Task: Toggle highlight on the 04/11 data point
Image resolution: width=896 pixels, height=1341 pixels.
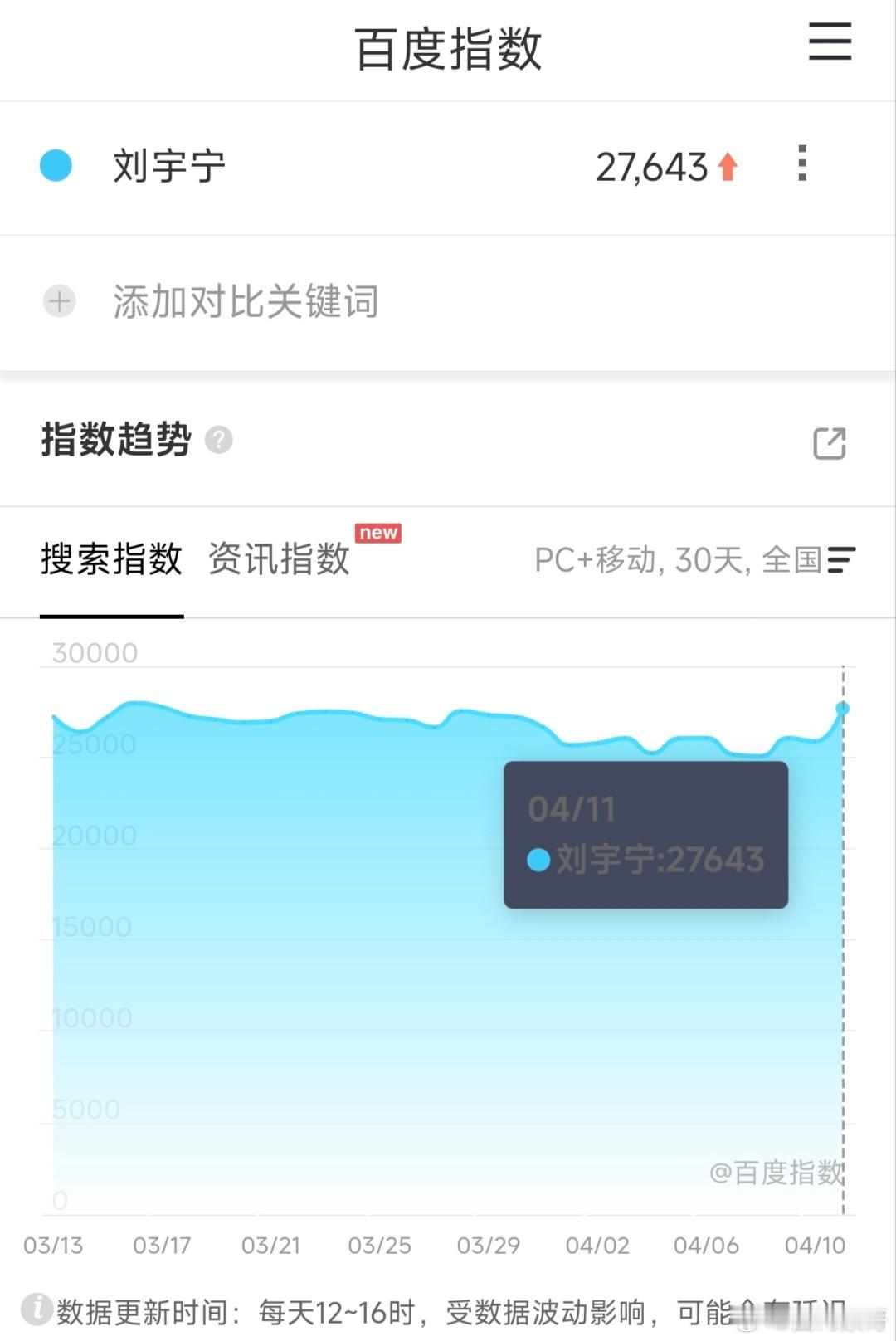Action: tap(843, 709)
